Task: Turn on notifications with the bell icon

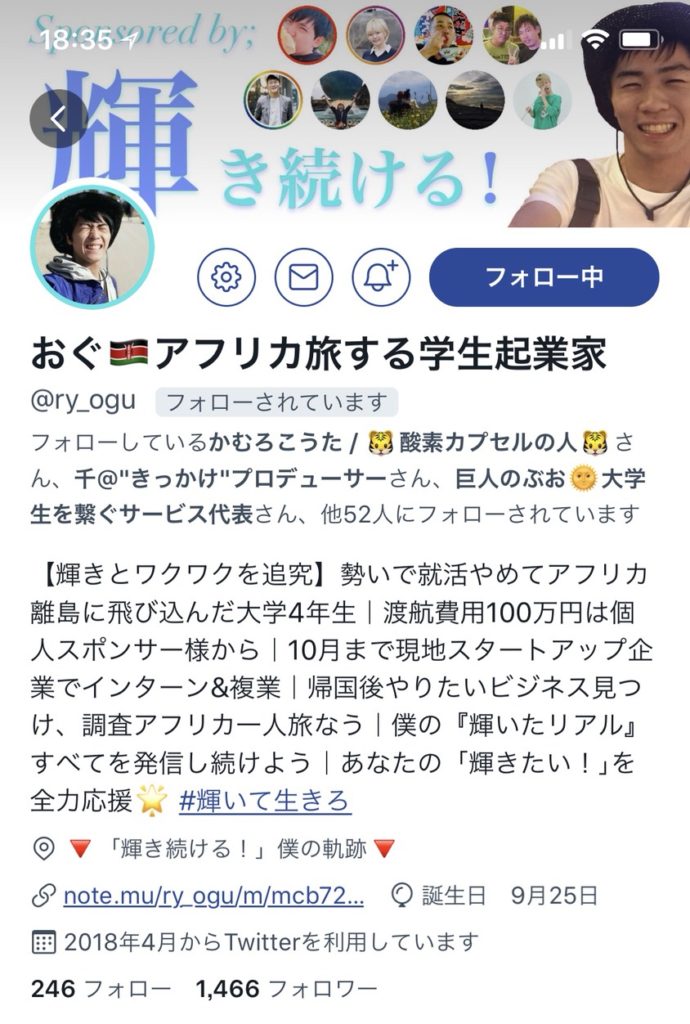Action: pyautogui.click(x=381, y=277)
